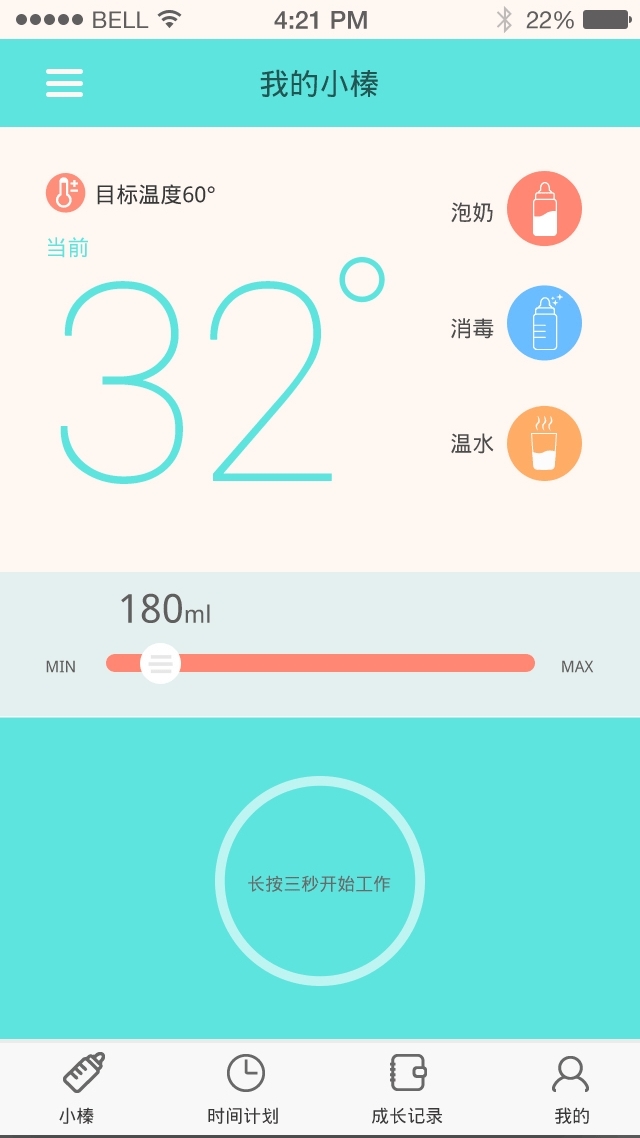This screenshot has width=640, height=1138.
Task: Open the hamburger menu
Action: coord(64,84)
